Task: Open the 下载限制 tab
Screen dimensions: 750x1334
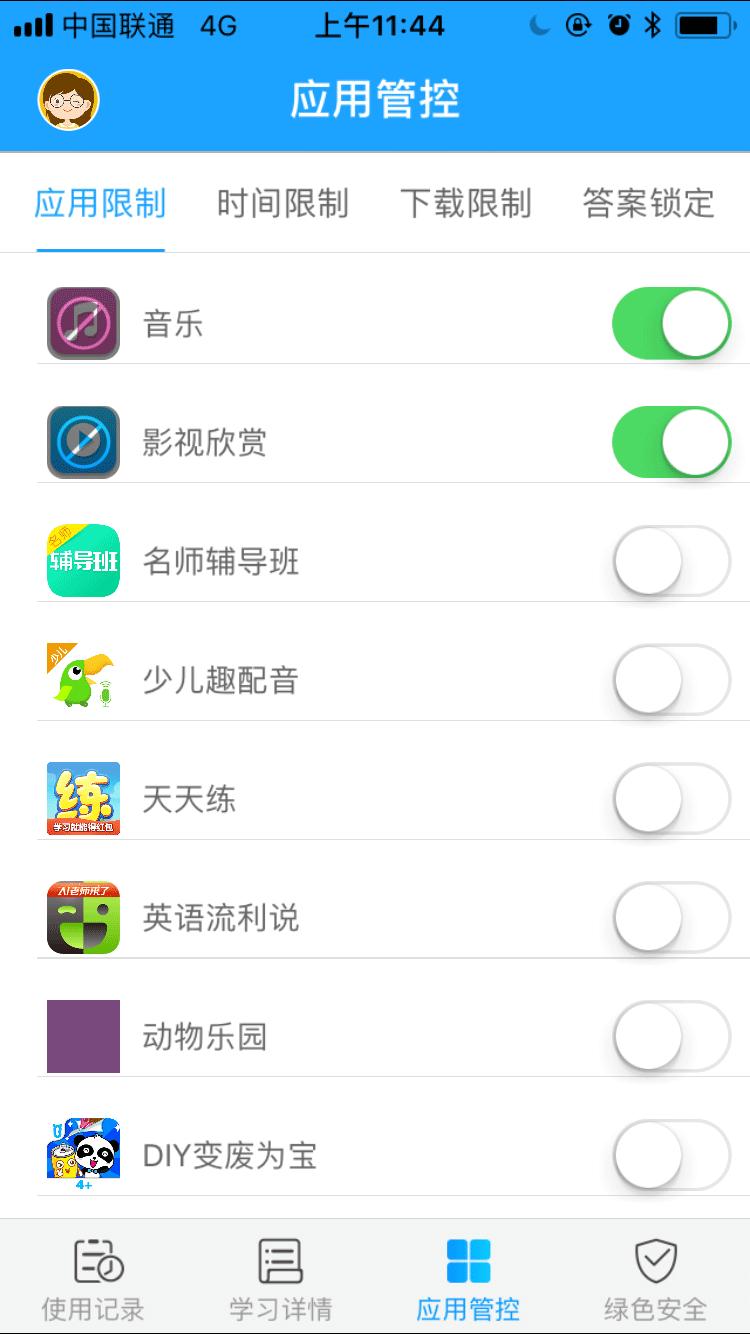Action: pos(466,203)
